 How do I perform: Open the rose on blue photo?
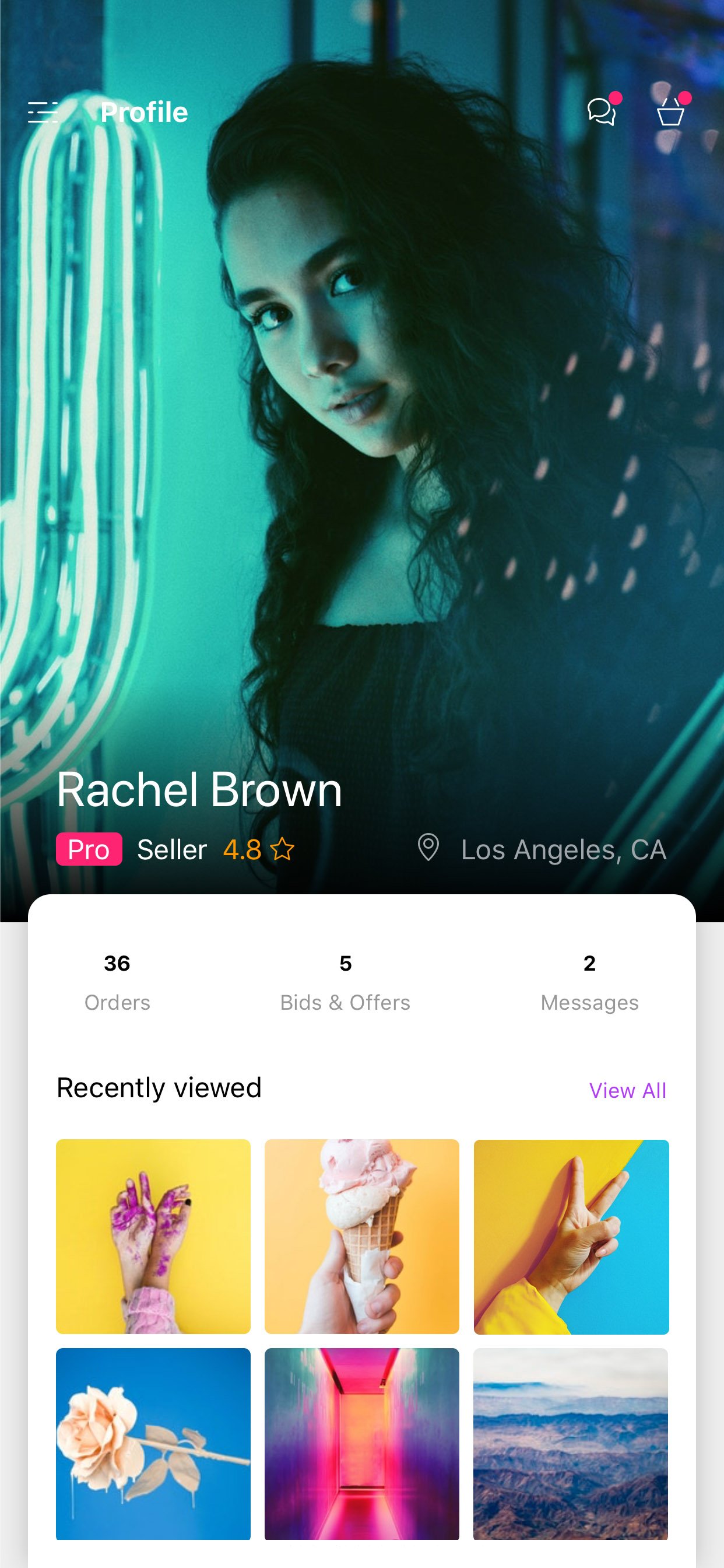(153, 1443)
